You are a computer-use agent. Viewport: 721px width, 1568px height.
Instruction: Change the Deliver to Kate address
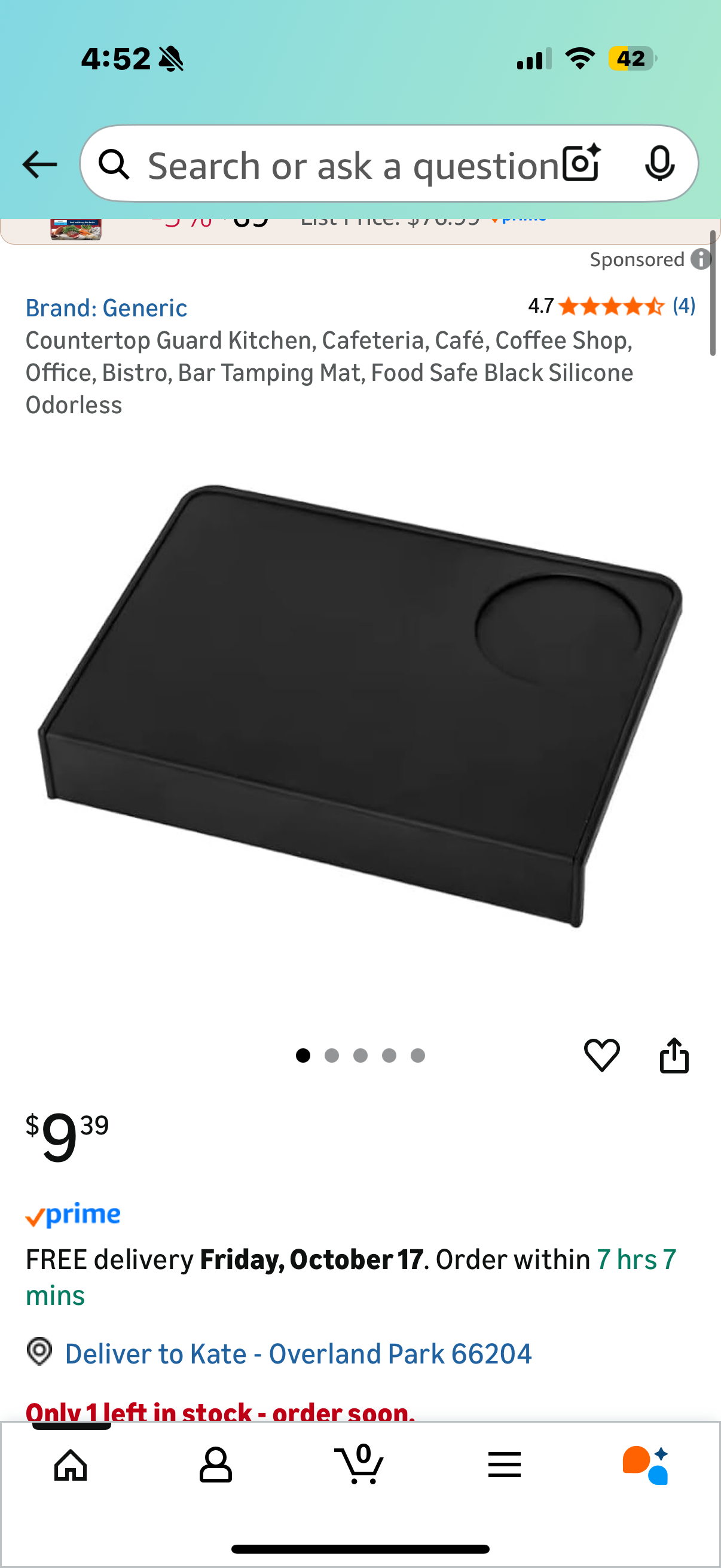click(x=298, y=1354)
